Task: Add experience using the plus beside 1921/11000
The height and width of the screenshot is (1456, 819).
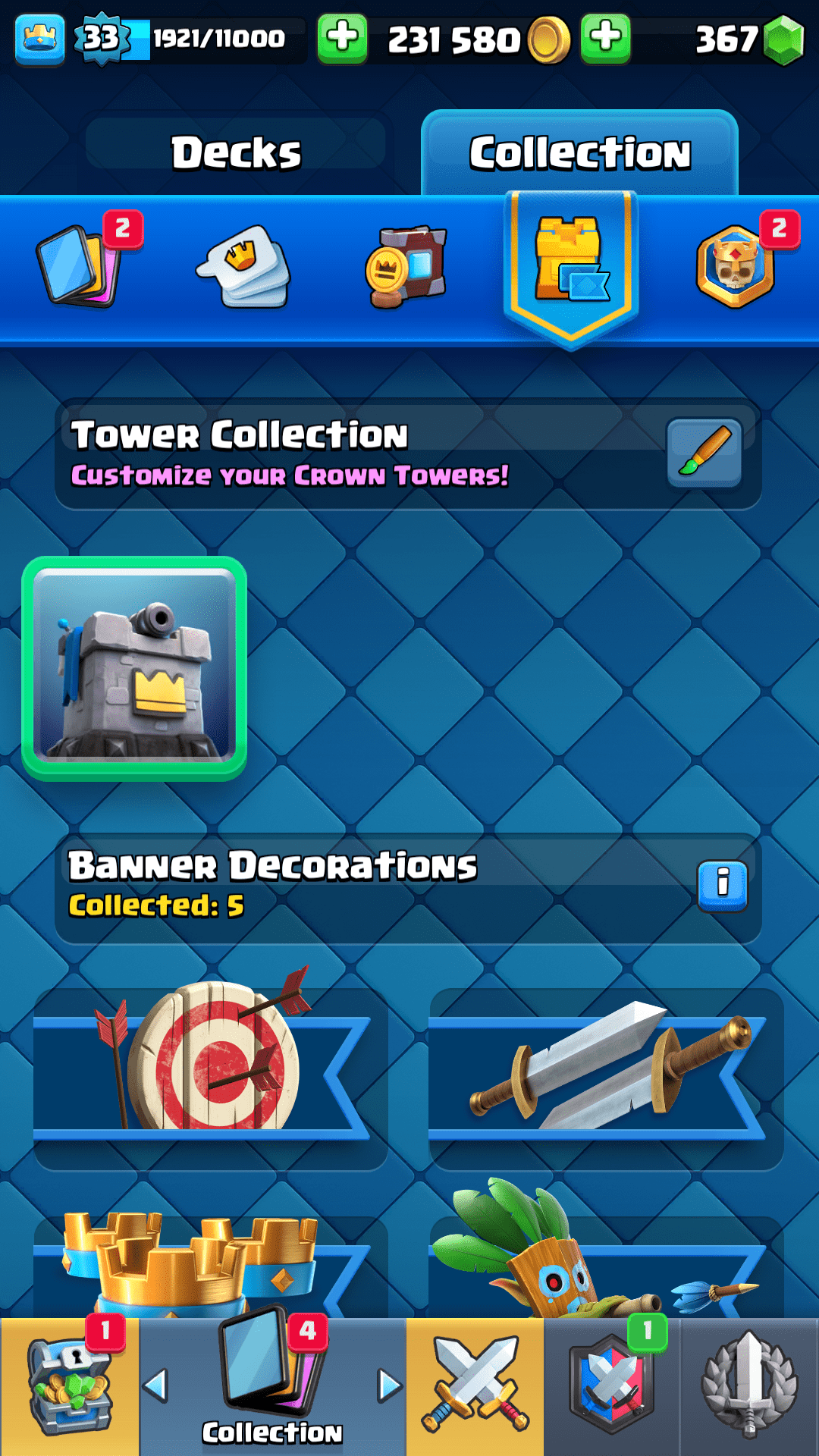Action: [x=342, y=38]
